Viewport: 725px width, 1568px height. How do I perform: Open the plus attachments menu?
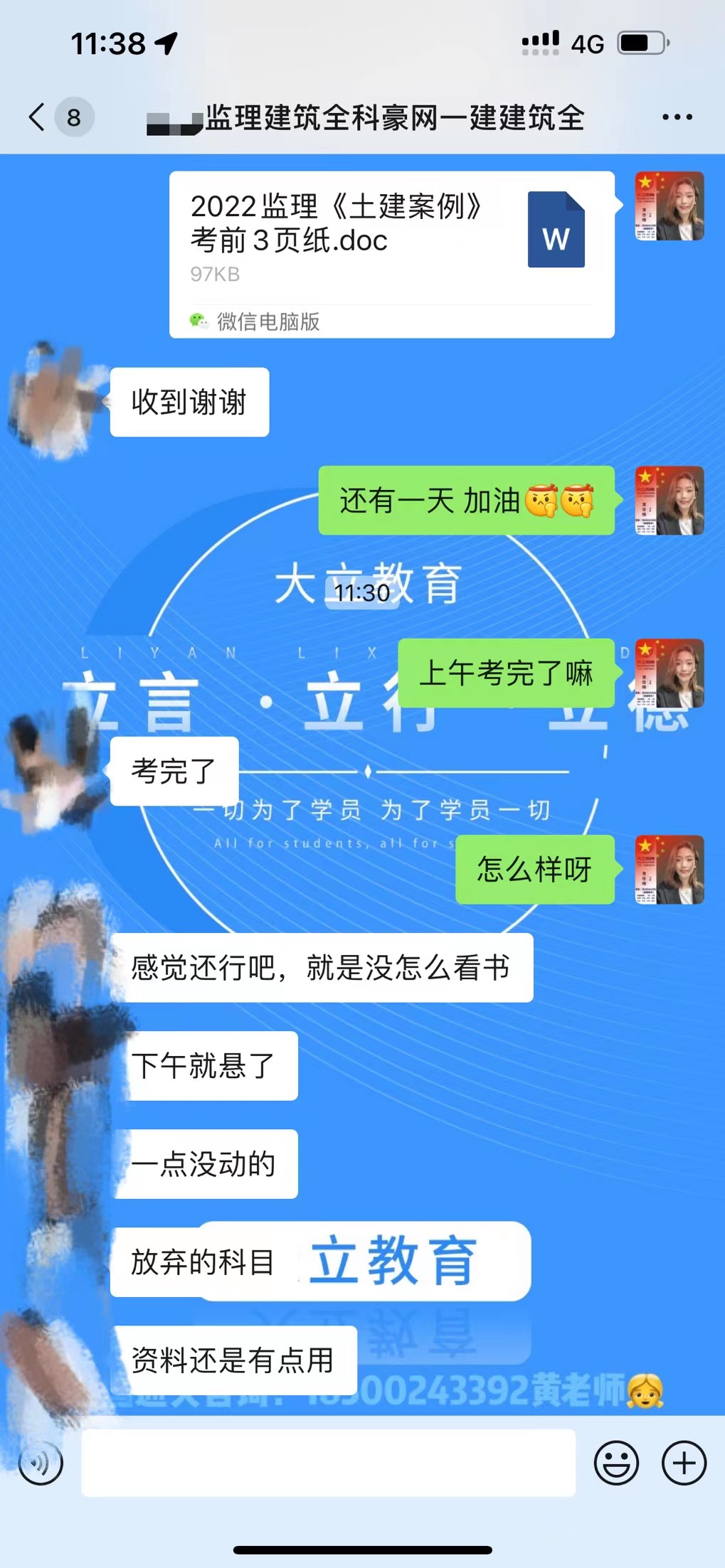tap(683, 1463)
